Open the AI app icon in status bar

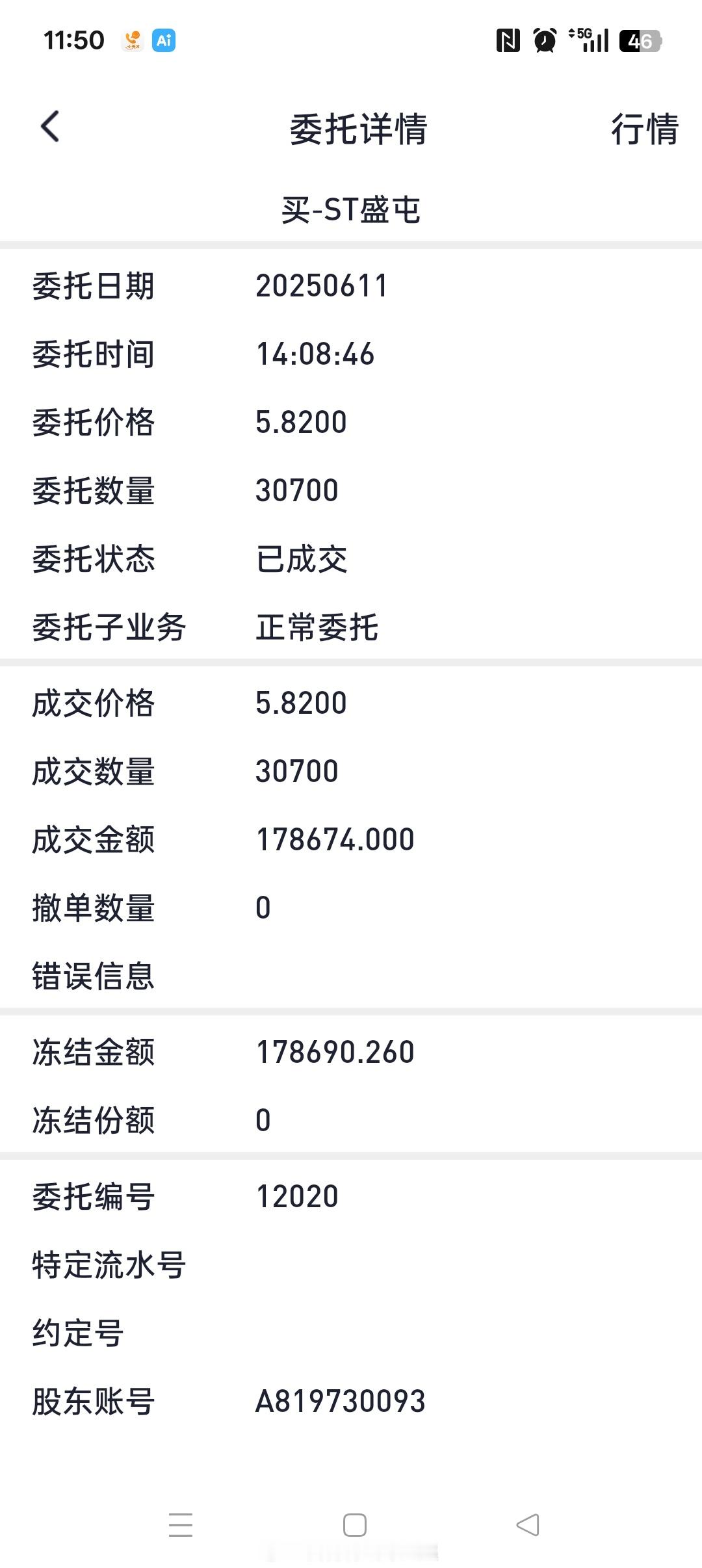tap(162, 40)
